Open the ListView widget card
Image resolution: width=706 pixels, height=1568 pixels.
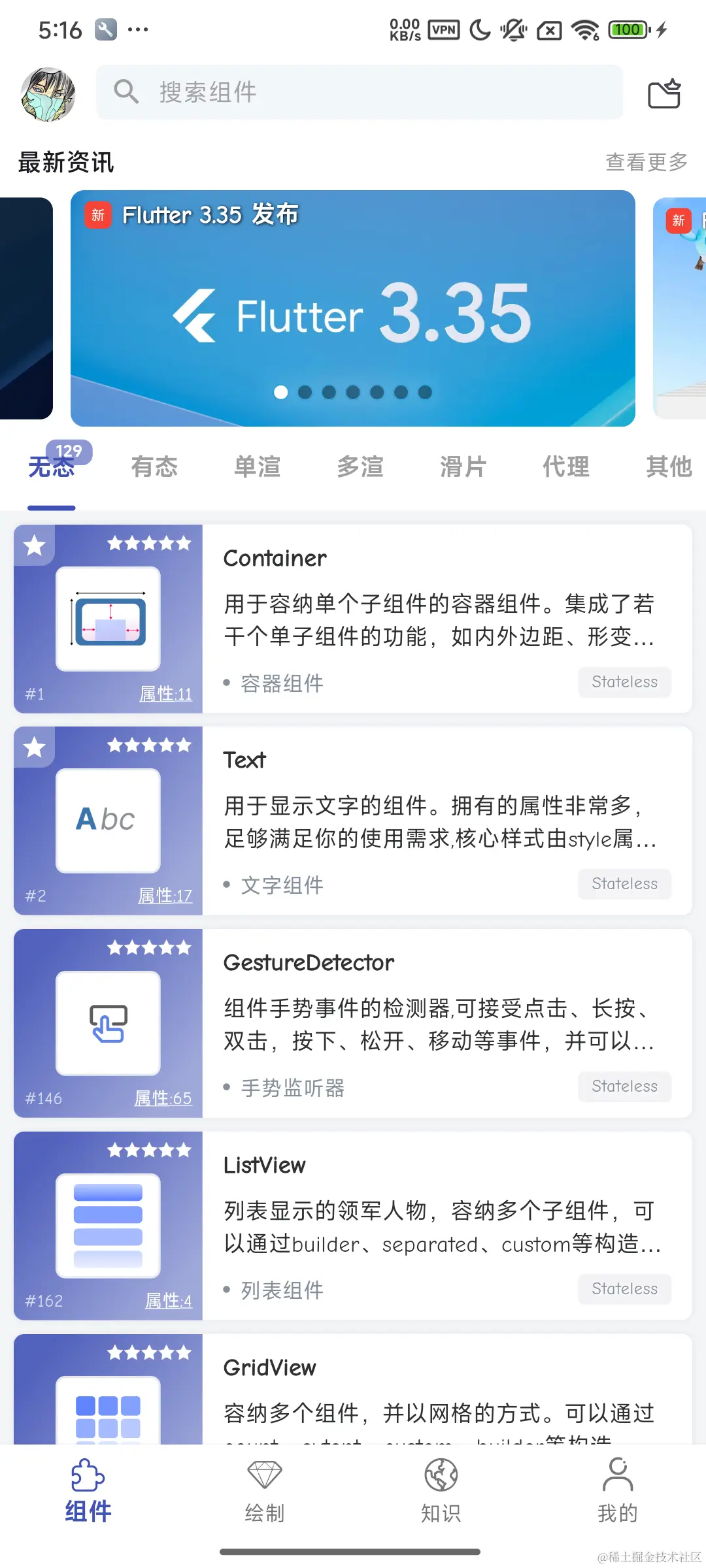click(353, 1226)
